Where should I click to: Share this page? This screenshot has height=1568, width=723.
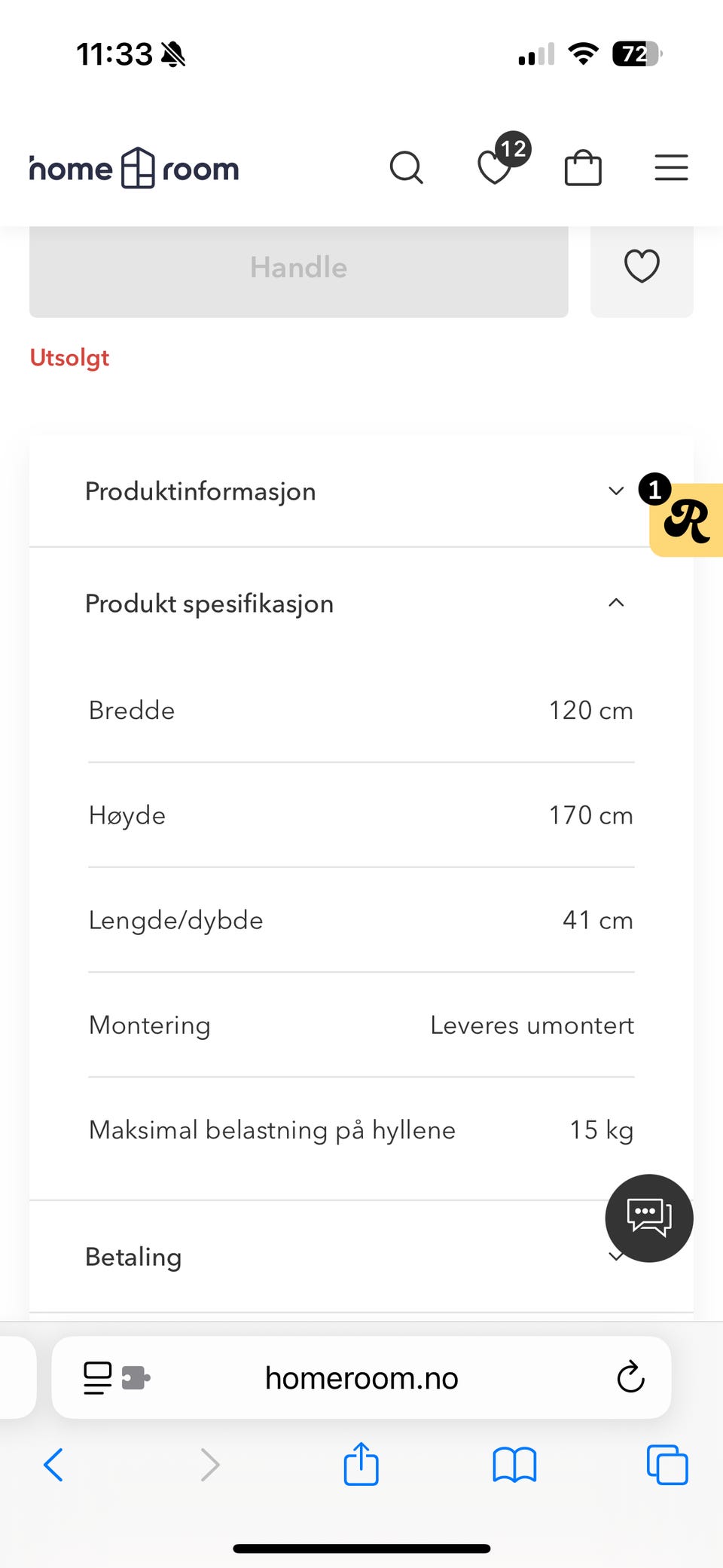pos(361,1465)
